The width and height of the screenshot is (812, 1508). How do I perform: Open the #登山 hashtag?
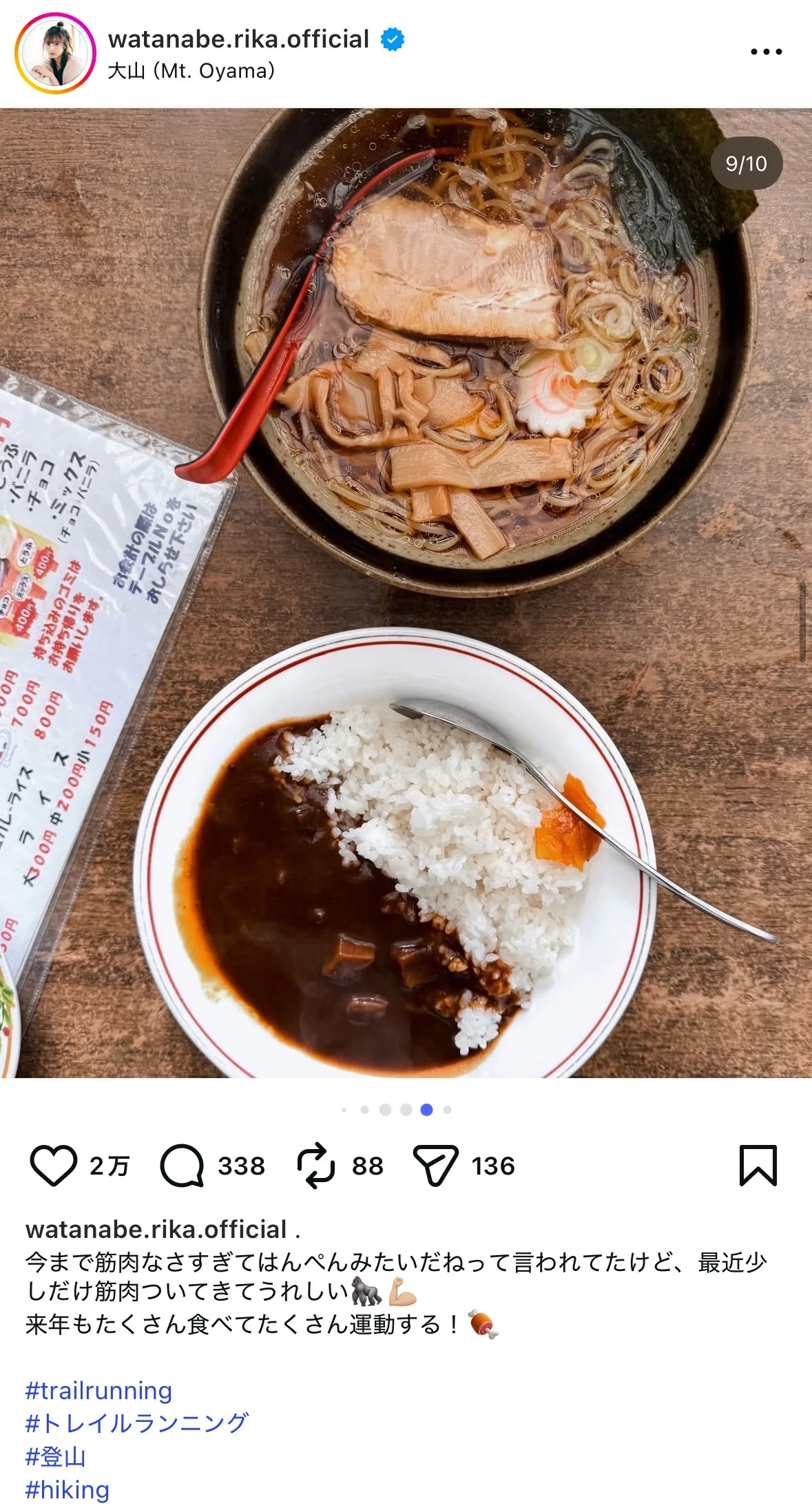point(56,1456)
